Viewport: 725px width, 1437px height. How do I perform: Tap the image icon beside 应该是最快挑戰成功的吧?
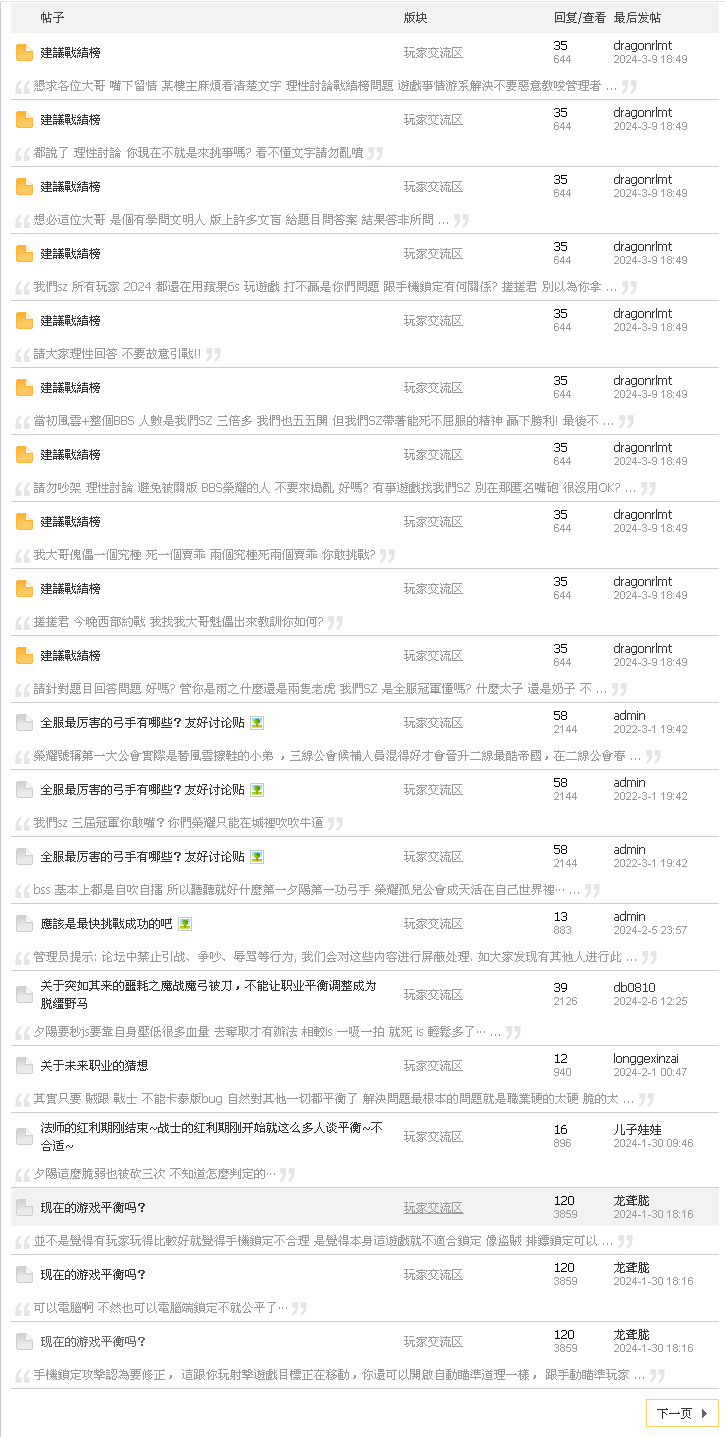(185, 923)
